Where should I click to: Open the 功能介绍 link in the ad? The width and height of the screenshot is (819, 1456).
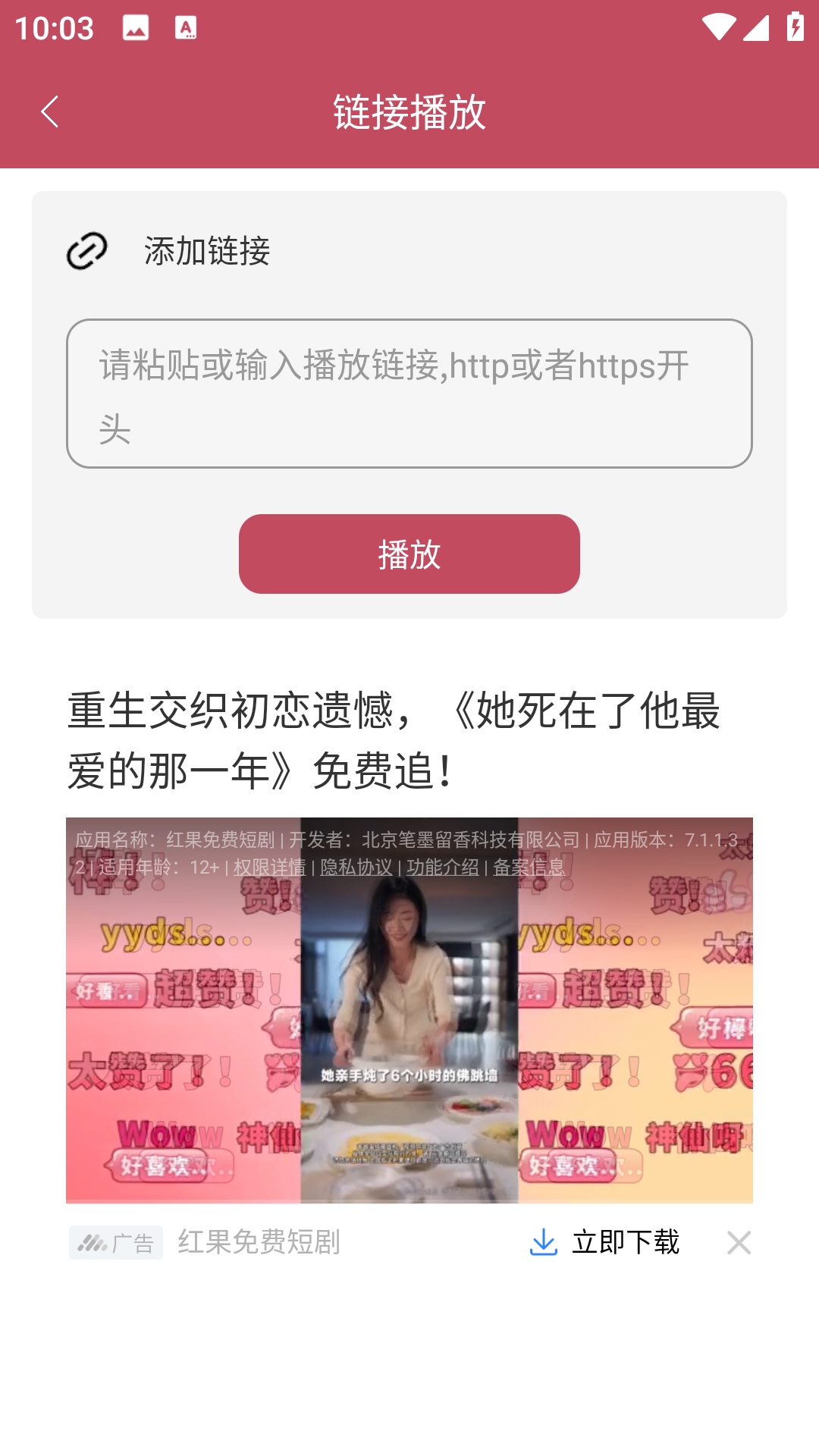443,867
